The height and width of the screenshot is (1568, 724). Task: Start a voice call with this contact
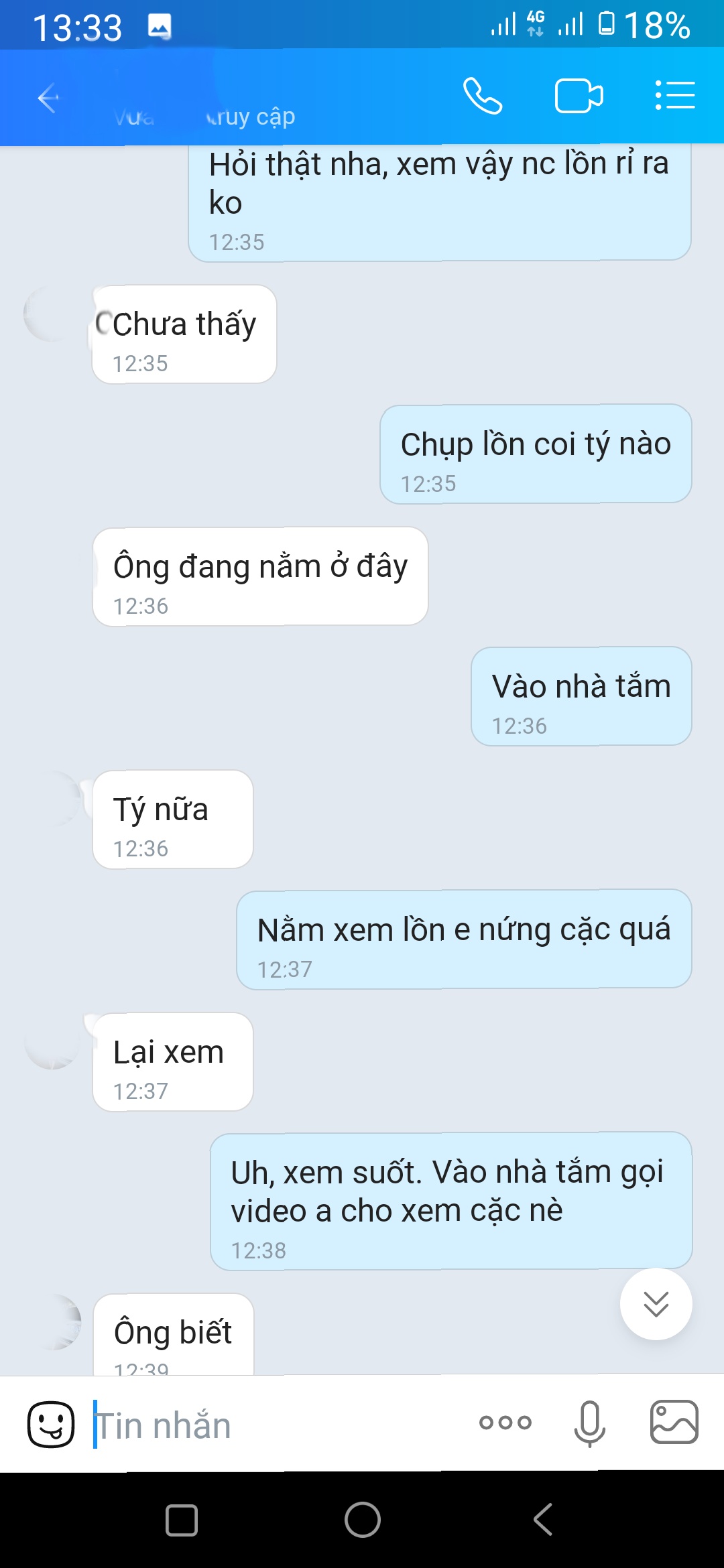(x=483, y=96)
